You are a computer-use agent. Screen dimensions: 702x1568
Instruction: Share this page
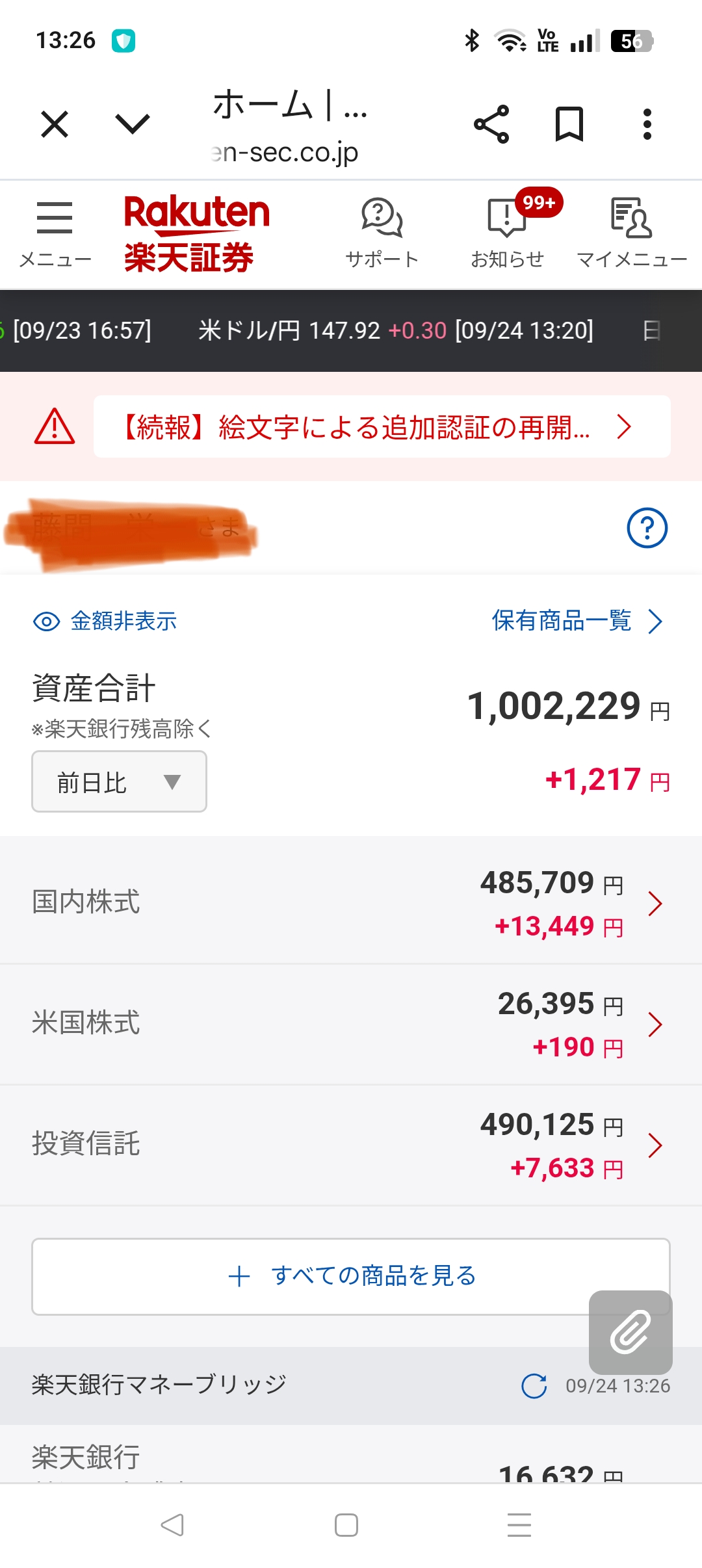pos(491,124)
